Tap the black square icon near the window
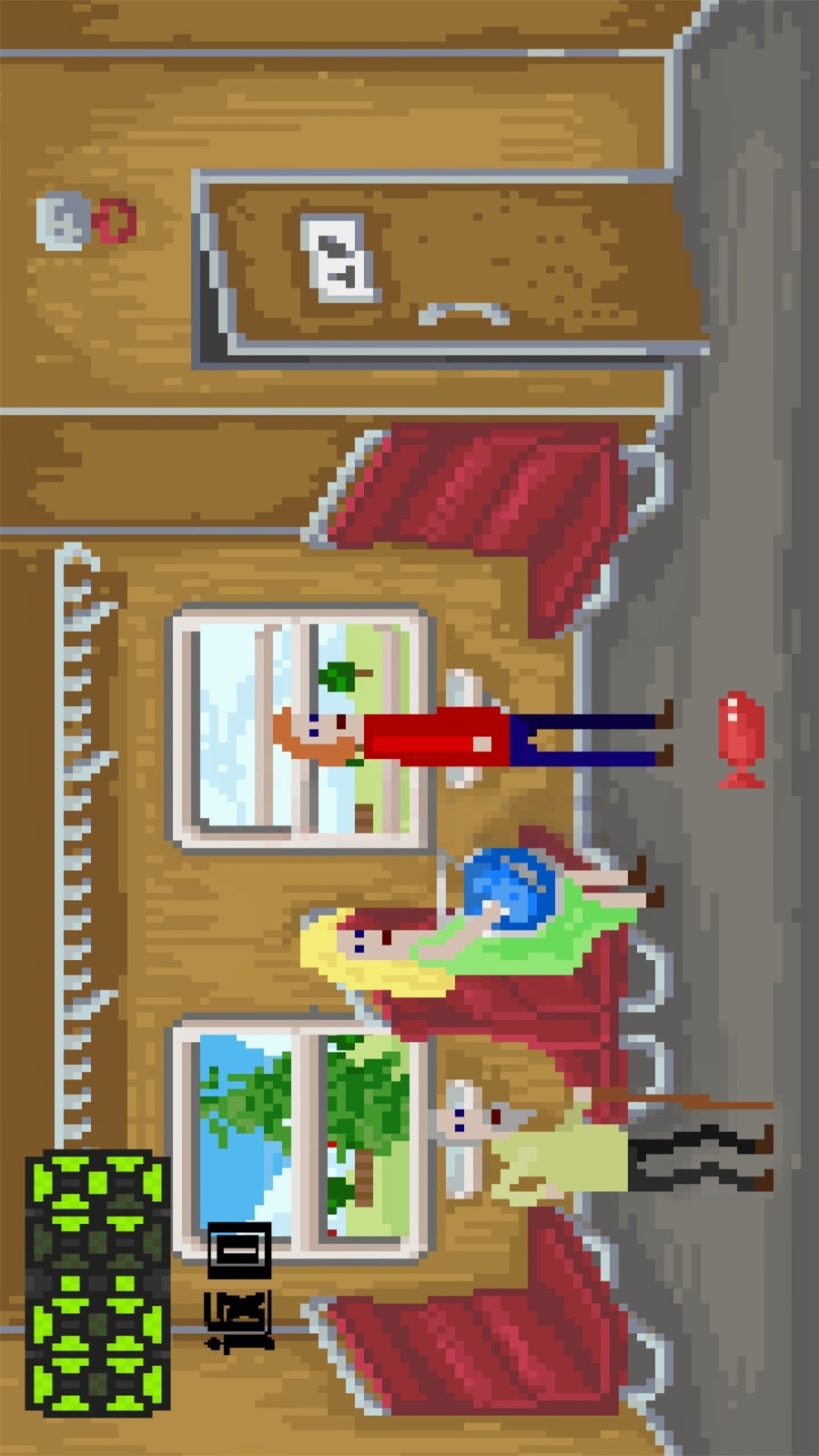This screenshot has width=819, height=1456. [239, 1249]
